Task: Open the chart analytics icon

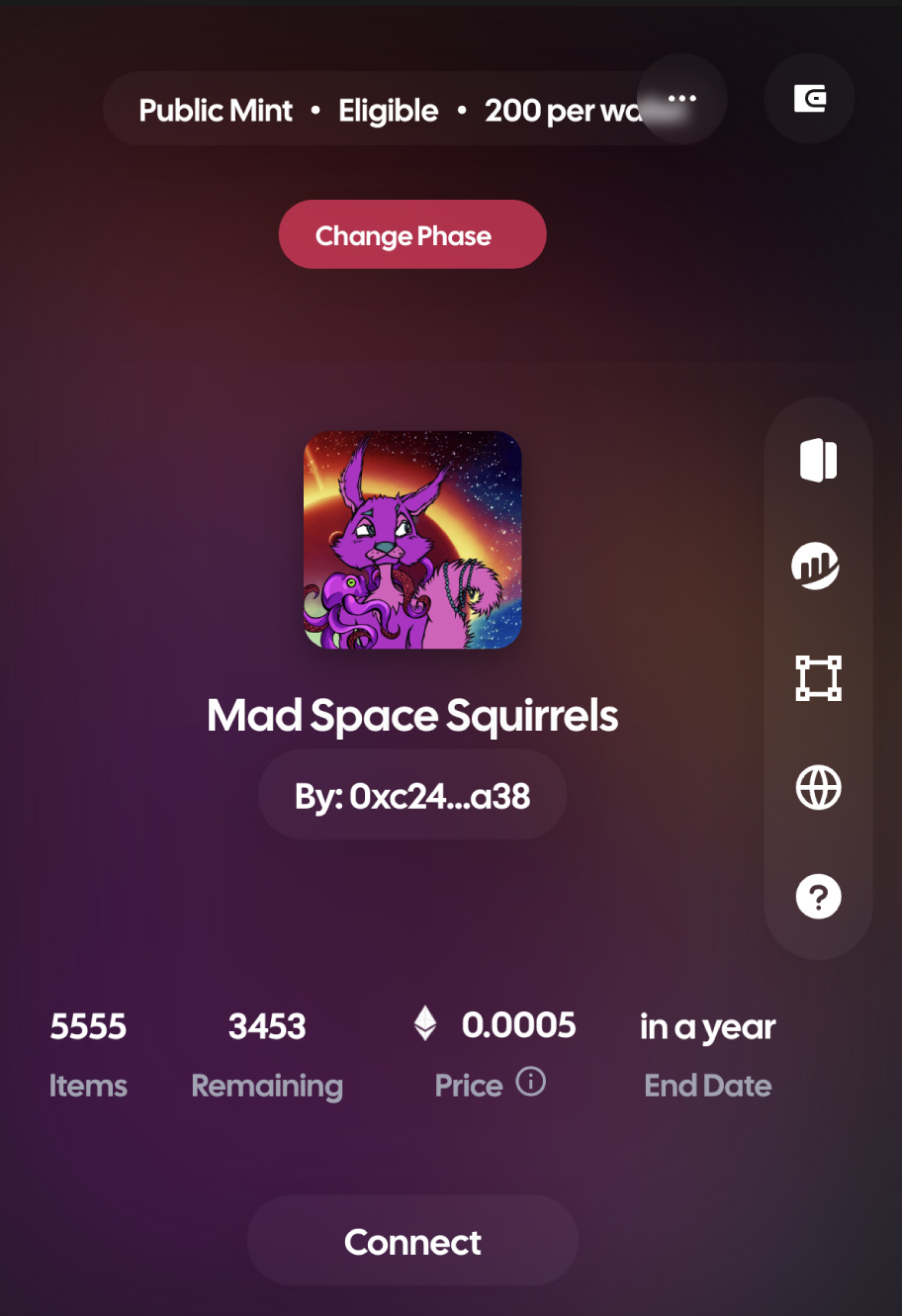Action: click(817, 568)
